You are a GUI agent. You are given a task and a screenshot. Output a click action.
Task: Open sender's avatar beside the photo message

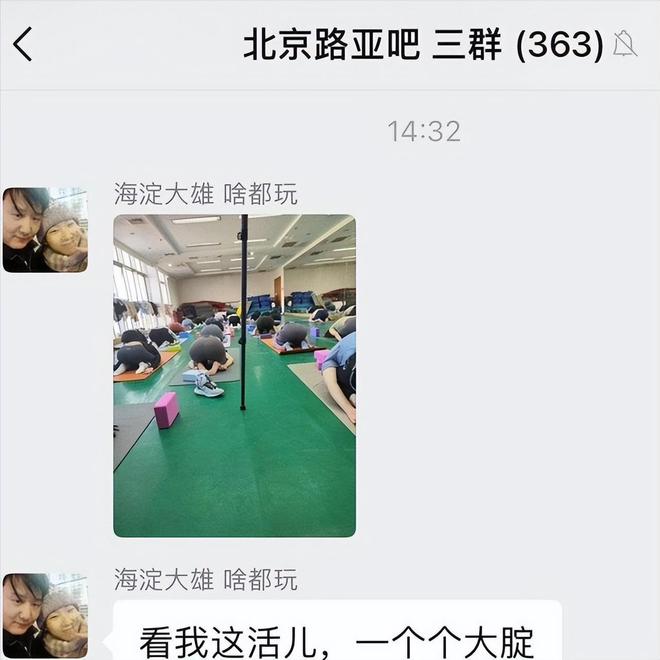click(x=45, y=230)
